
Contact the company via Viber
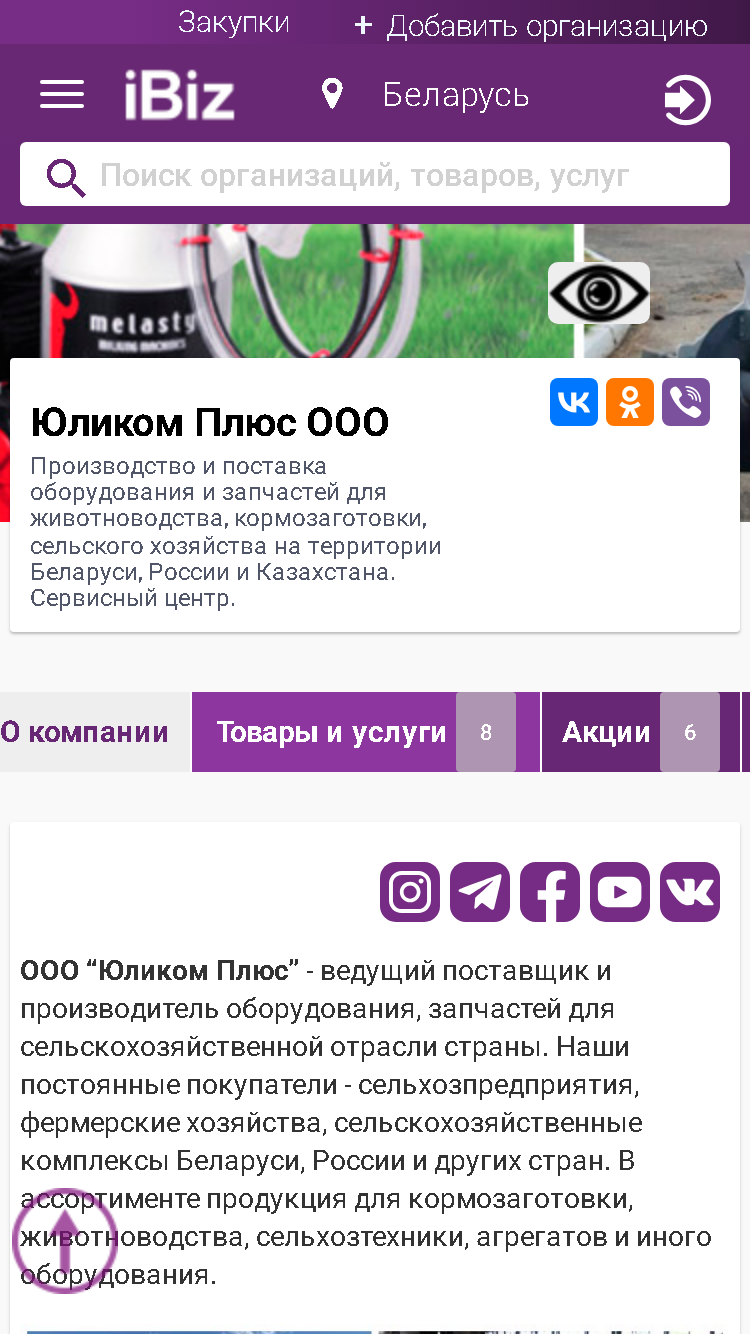686,402
